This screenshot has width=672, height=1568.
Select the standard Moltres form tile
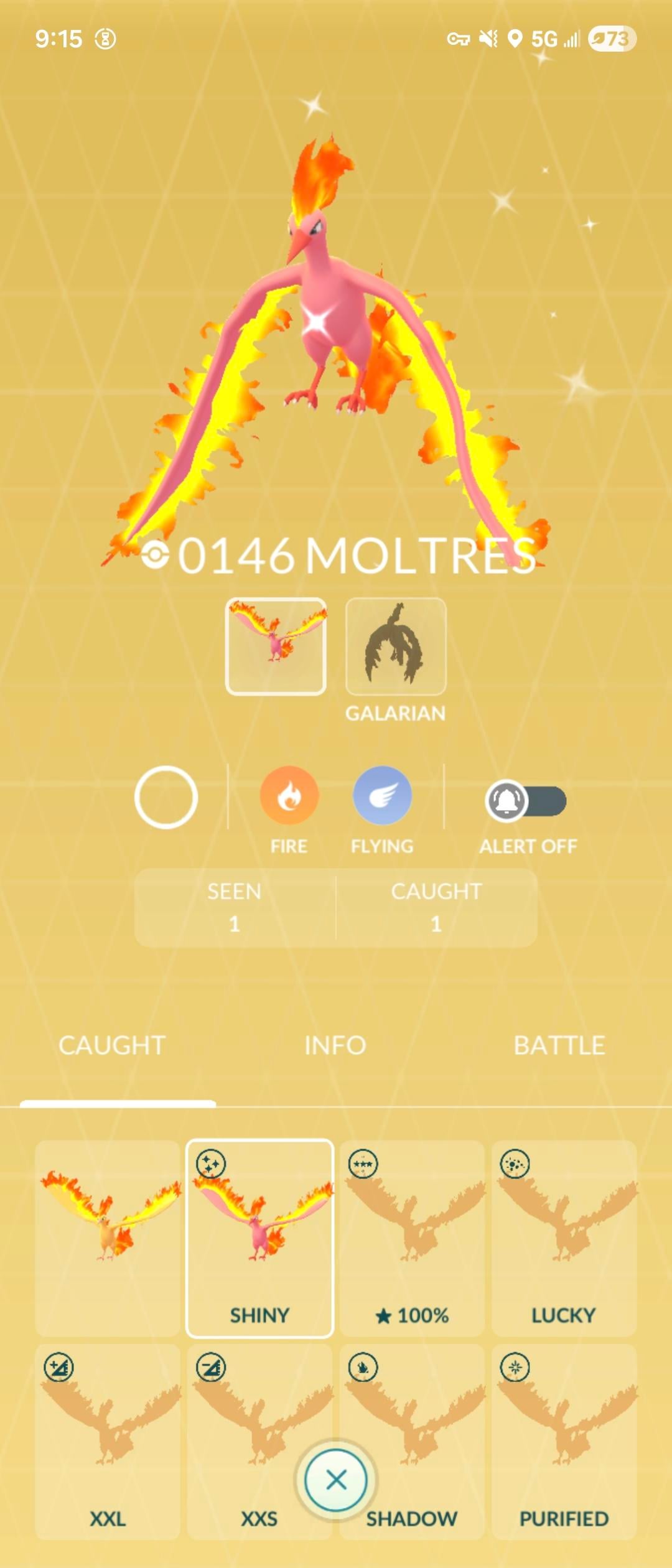click(x=276, y=646)
